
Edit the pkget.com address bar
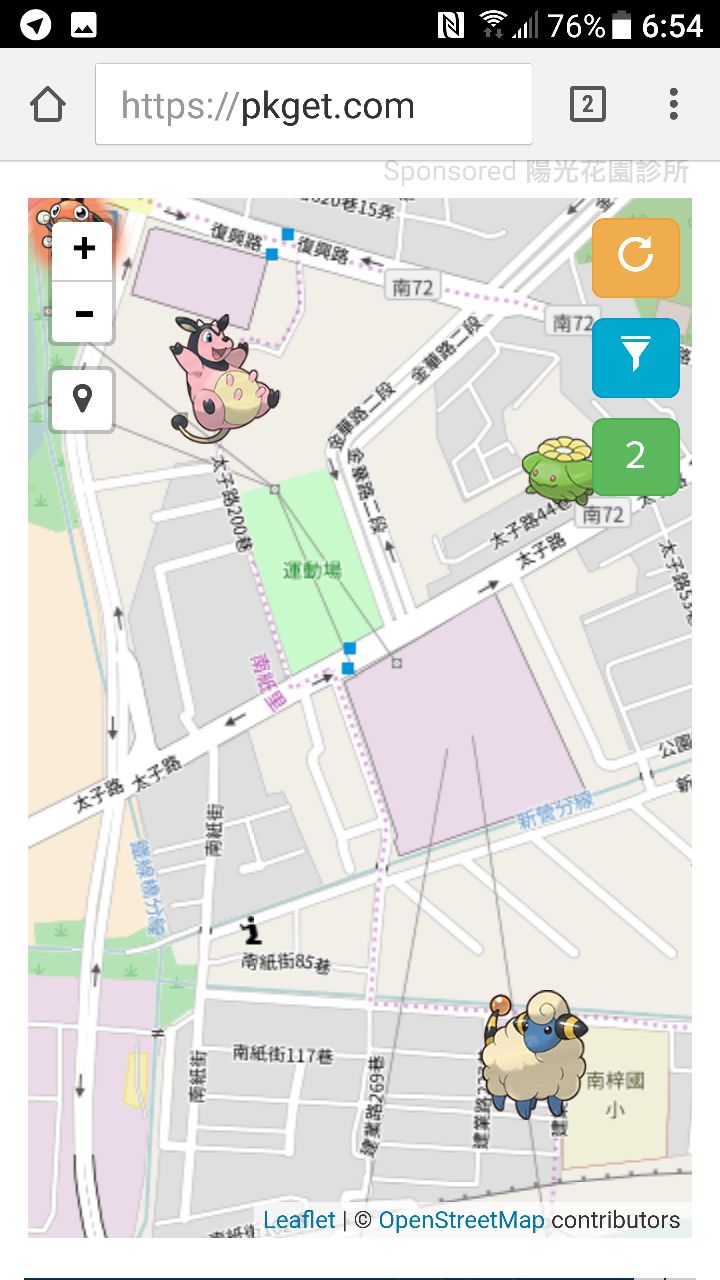point(313,105)
